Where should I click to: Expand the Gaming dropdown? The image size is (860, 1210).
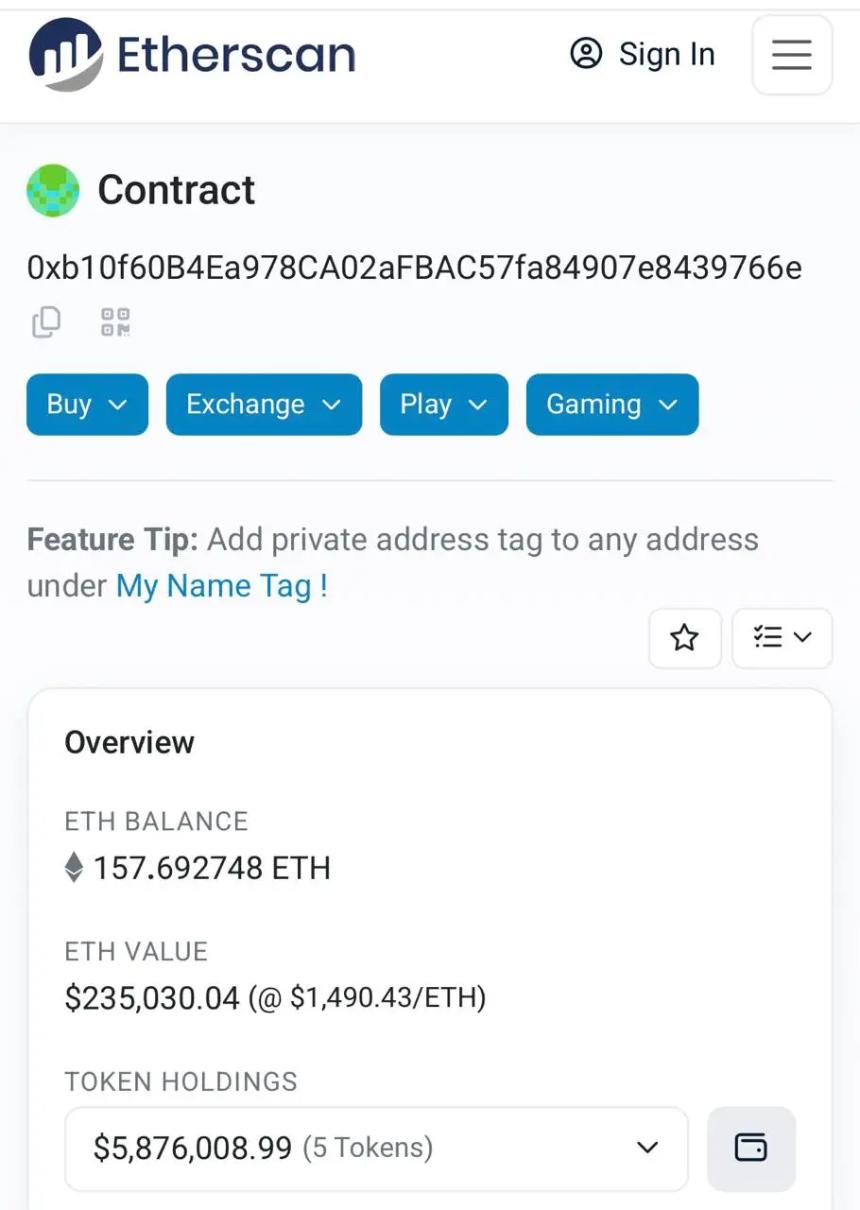pos(612,404)
